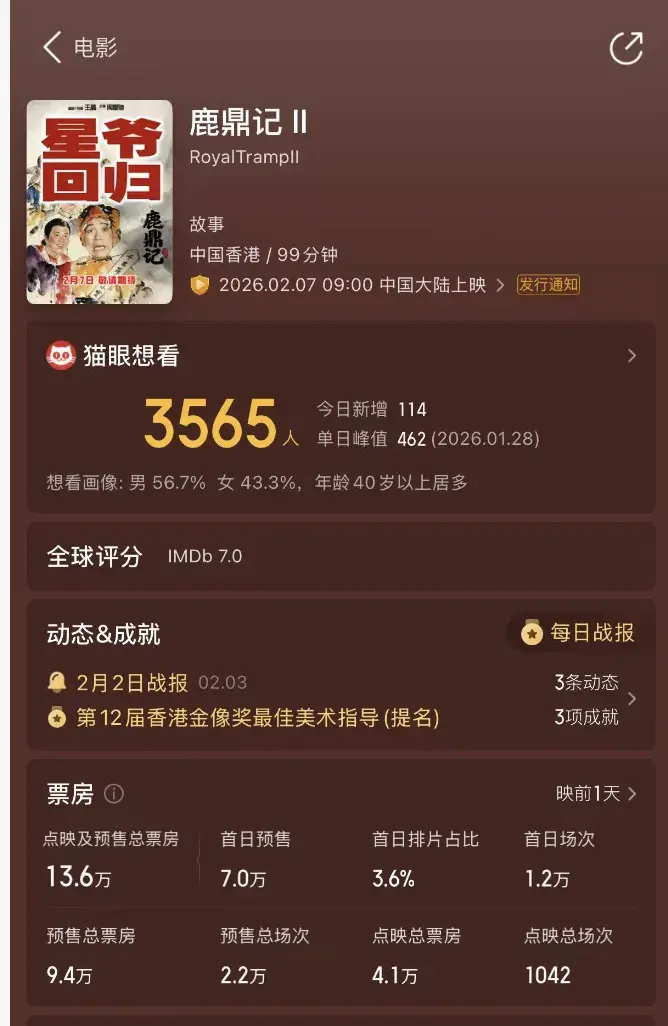668x1026 pixels.
Task: Open the 鹿鼎记 II movie poster
Action: [99, 201]
